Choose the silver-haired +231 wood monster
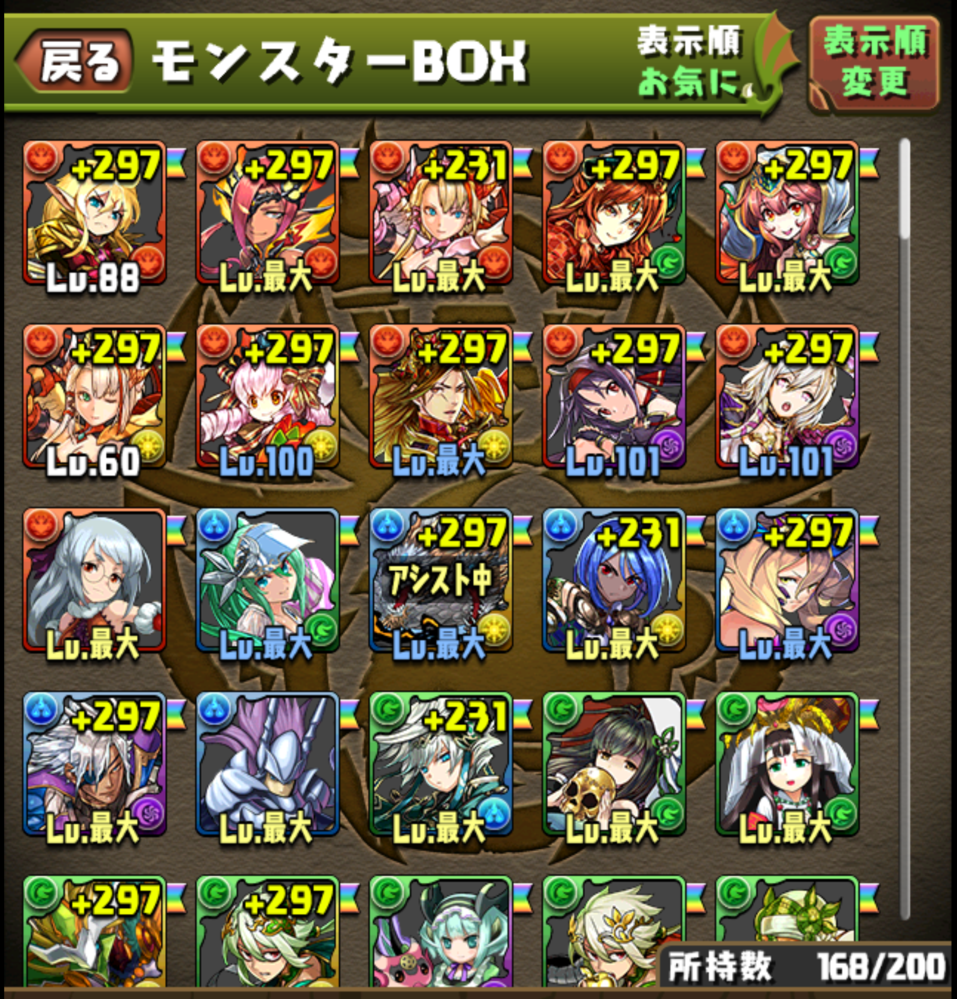Viewport: 957px width, 999px height. click(x=441, y=764)
